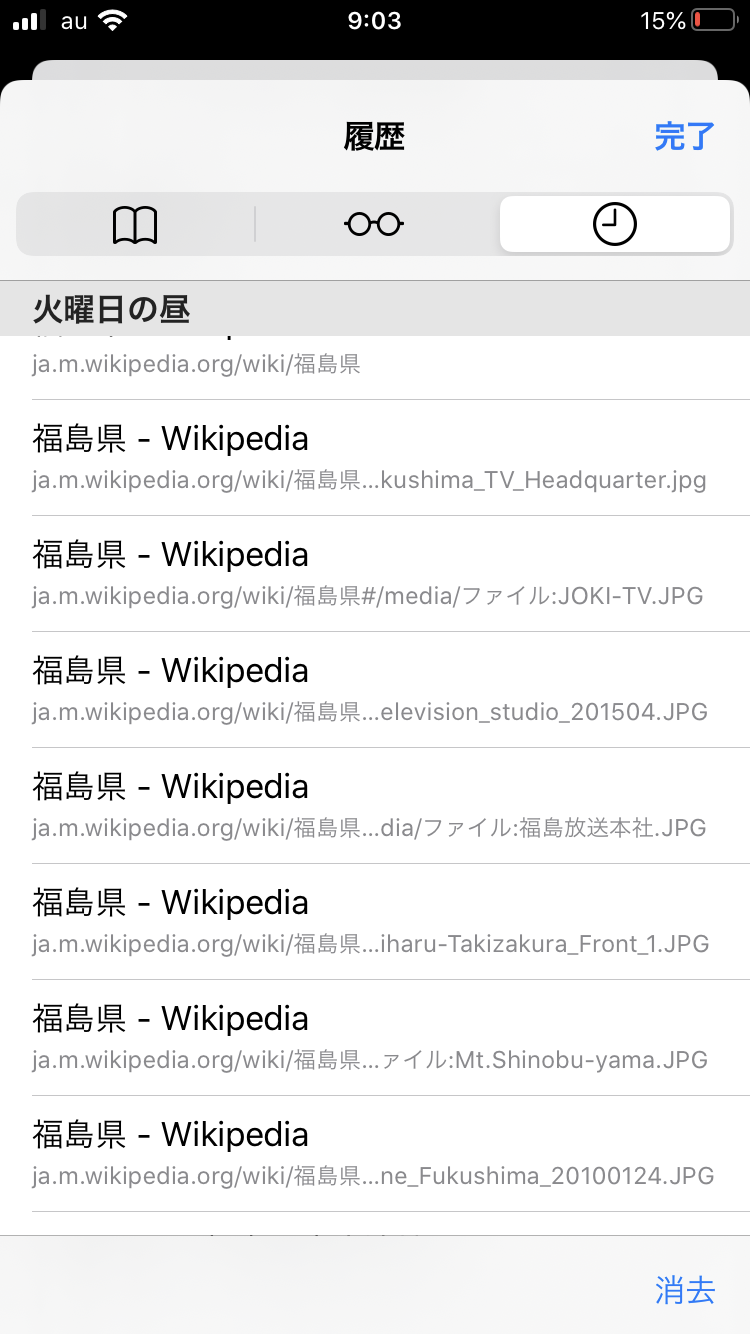Open history entry ending elevision_studio_201504.JPG
Image resolution: width=750 pixels, height=1334 pixels.
coord(370,690)
